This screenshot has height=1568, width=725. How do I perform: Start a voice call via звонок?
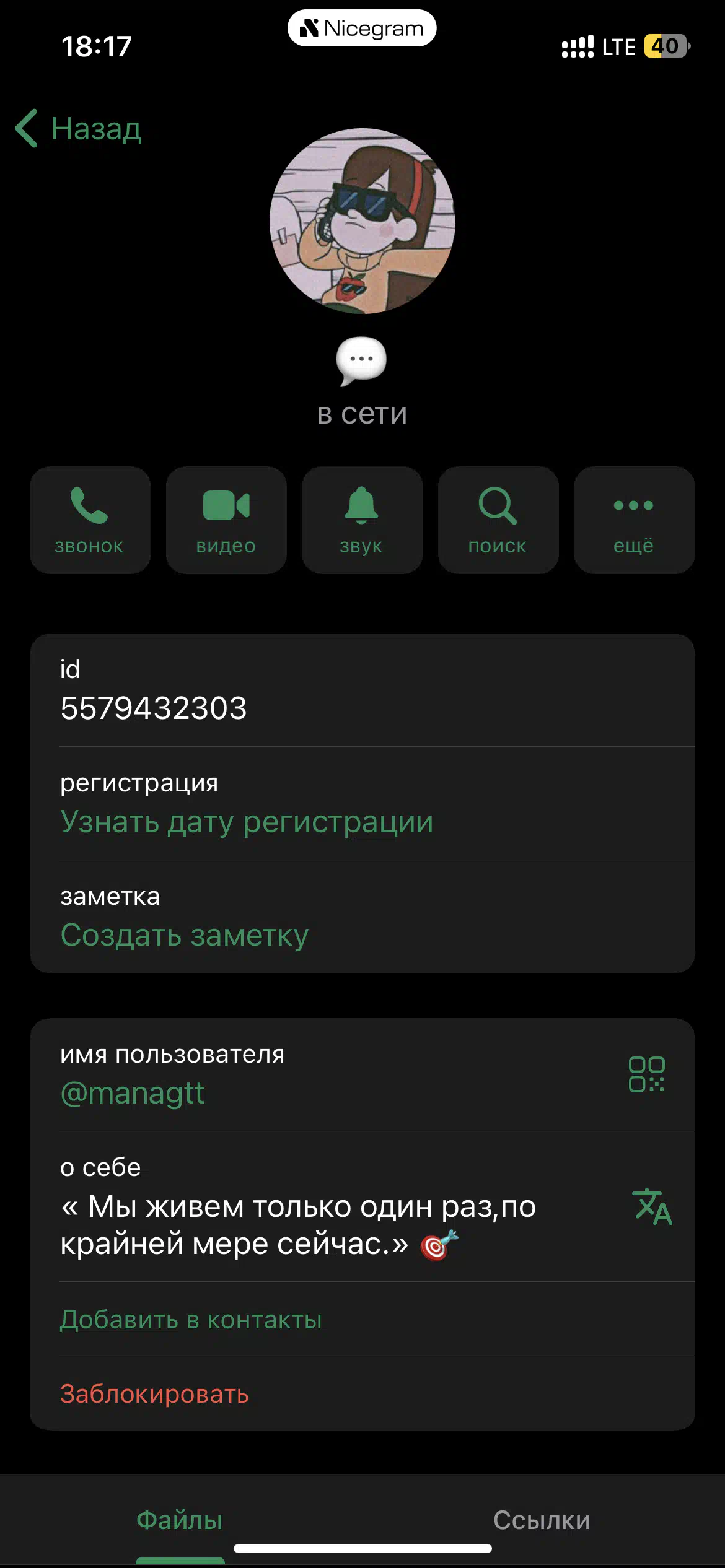90,520
